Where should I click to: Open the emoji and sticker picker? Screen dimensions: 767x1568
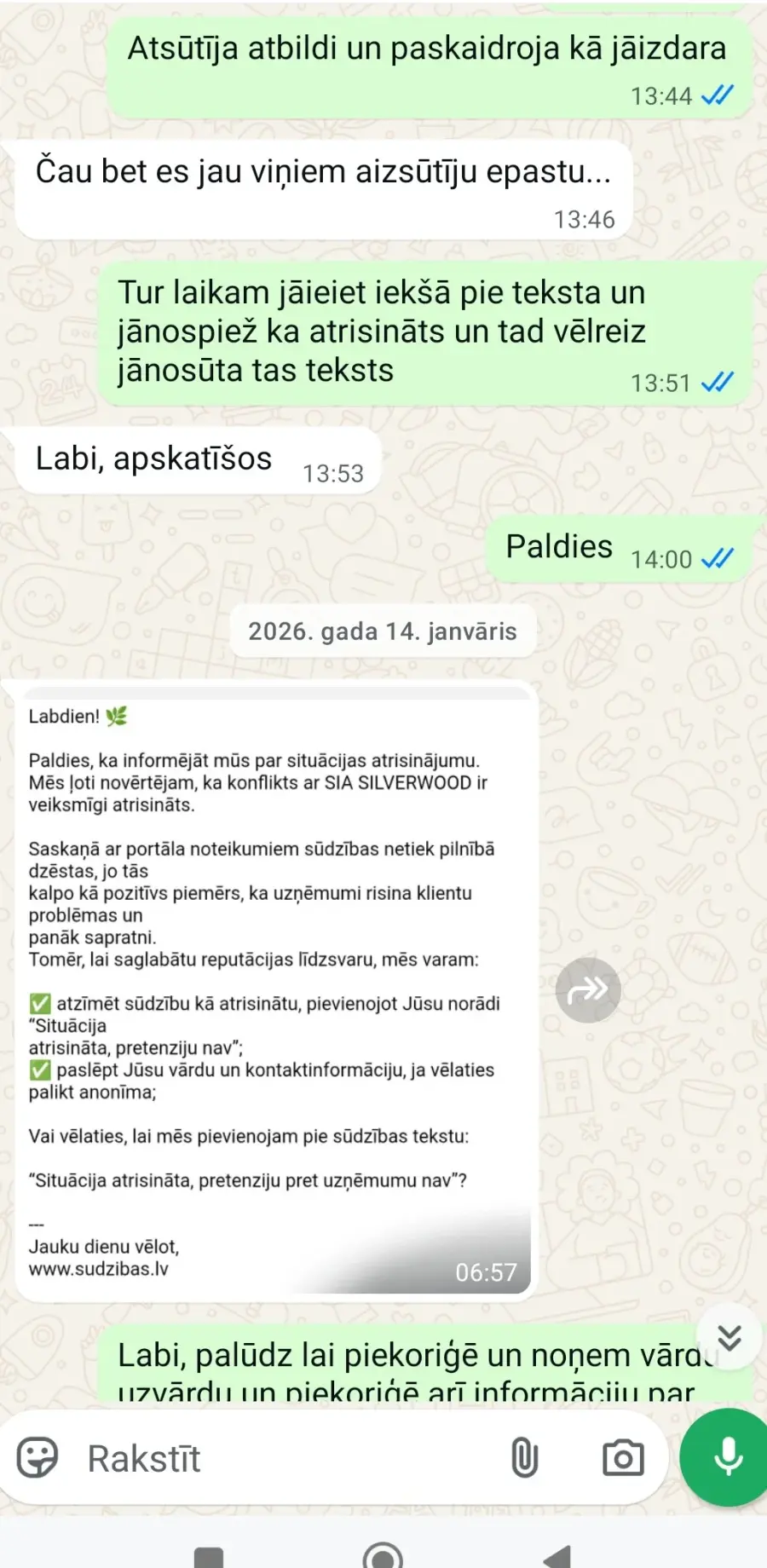[37, 1458]
